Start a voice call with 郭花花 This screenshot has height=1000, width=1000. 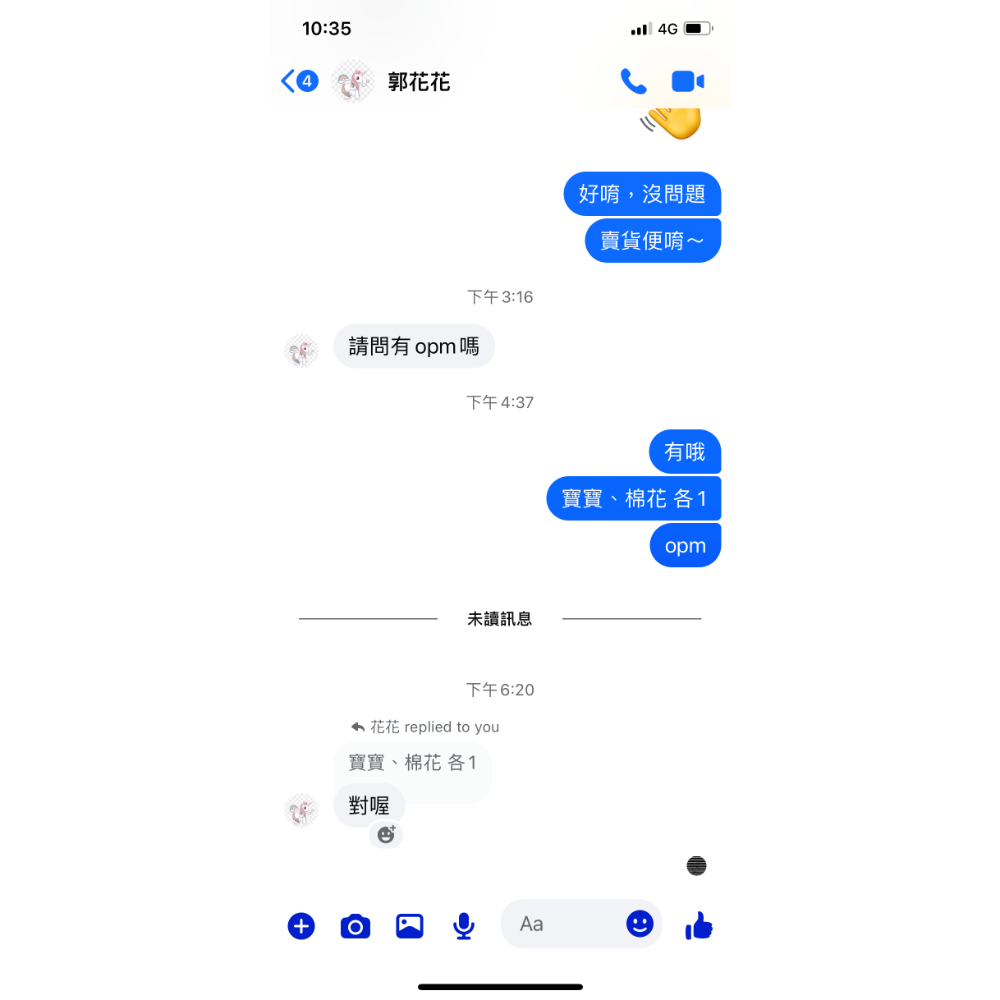(633, 81)
